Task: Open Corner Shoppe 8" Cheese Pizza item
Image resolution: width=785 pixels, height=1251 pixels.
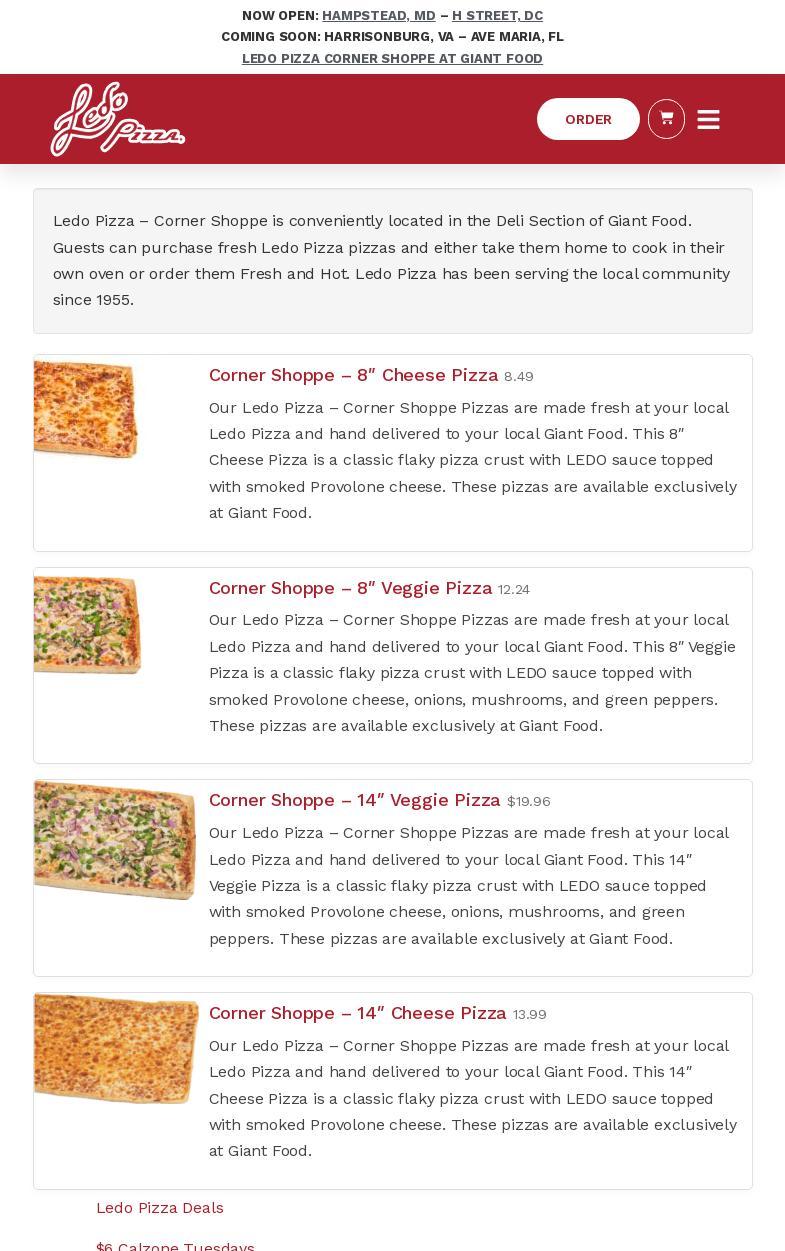Action: click(x=353, y=375)
